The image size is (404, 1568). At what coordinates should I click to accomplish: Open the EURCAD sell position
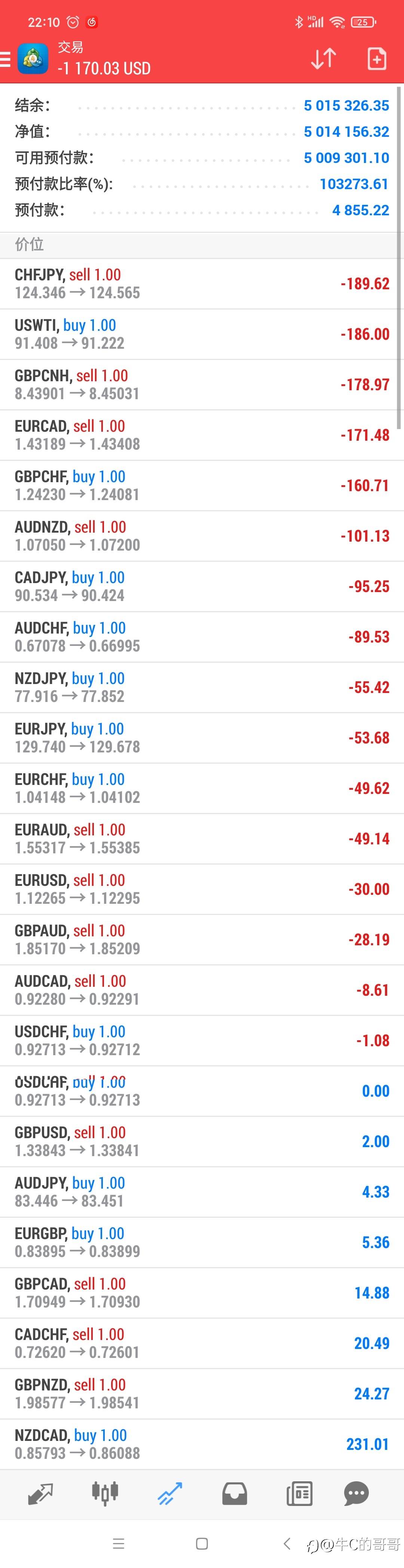(202, 435)
